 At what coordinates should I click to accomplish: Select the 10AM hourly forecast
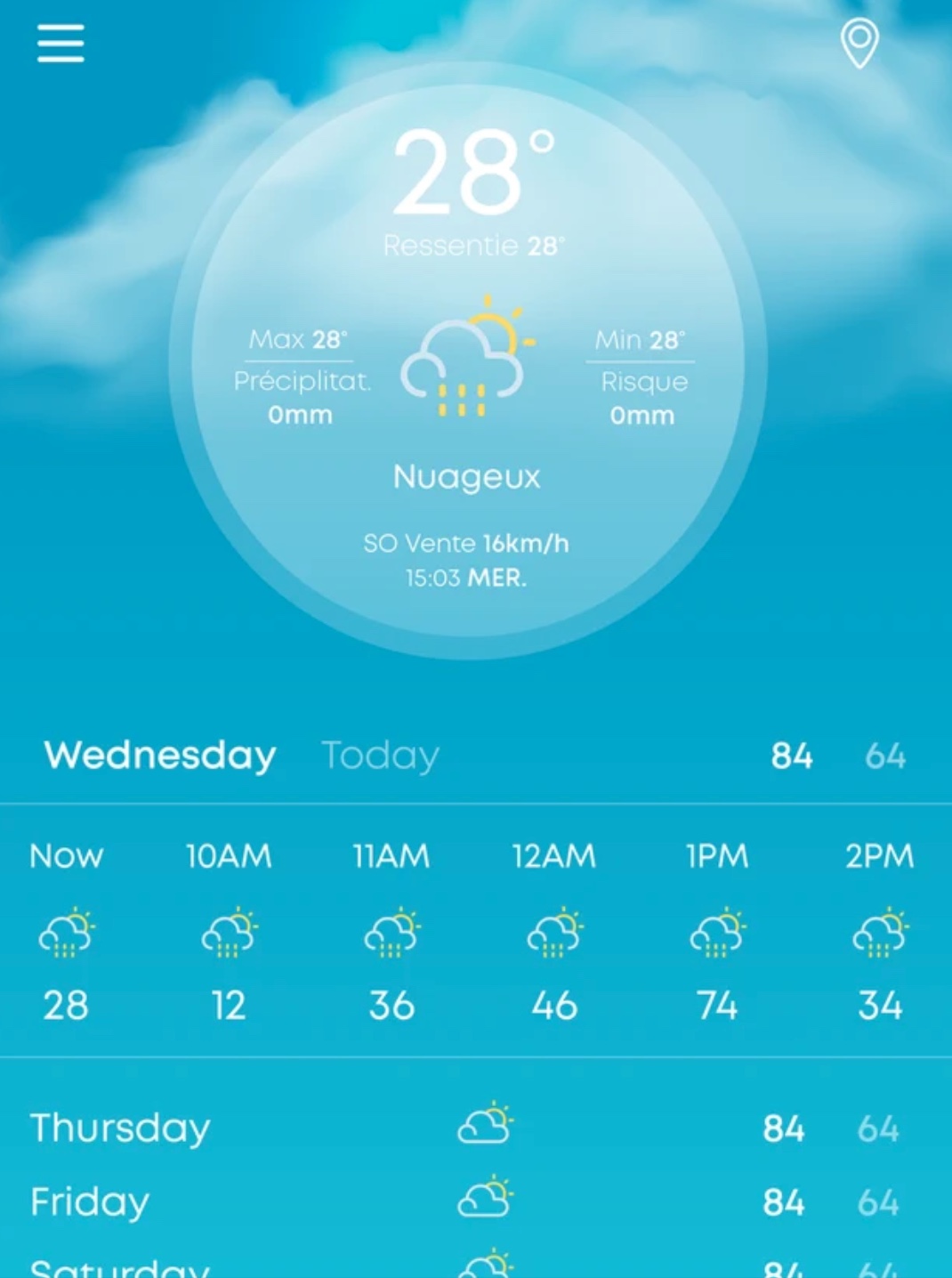tap(229, 930)
